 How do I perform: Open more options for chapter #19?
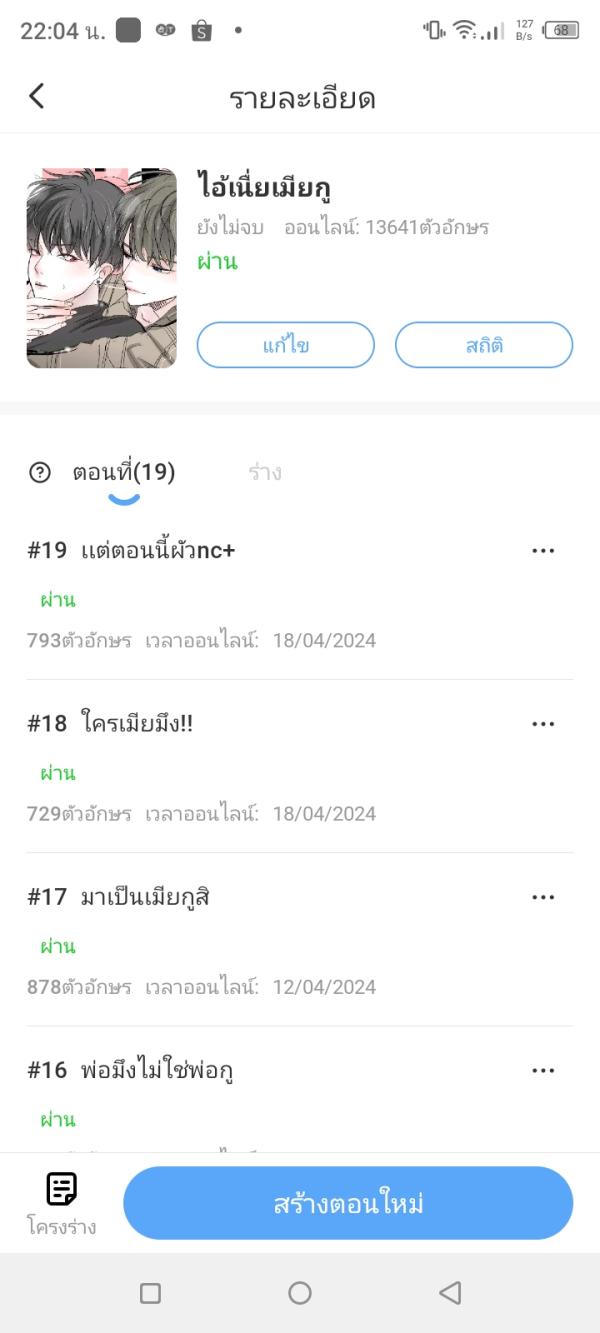[543, 551]
